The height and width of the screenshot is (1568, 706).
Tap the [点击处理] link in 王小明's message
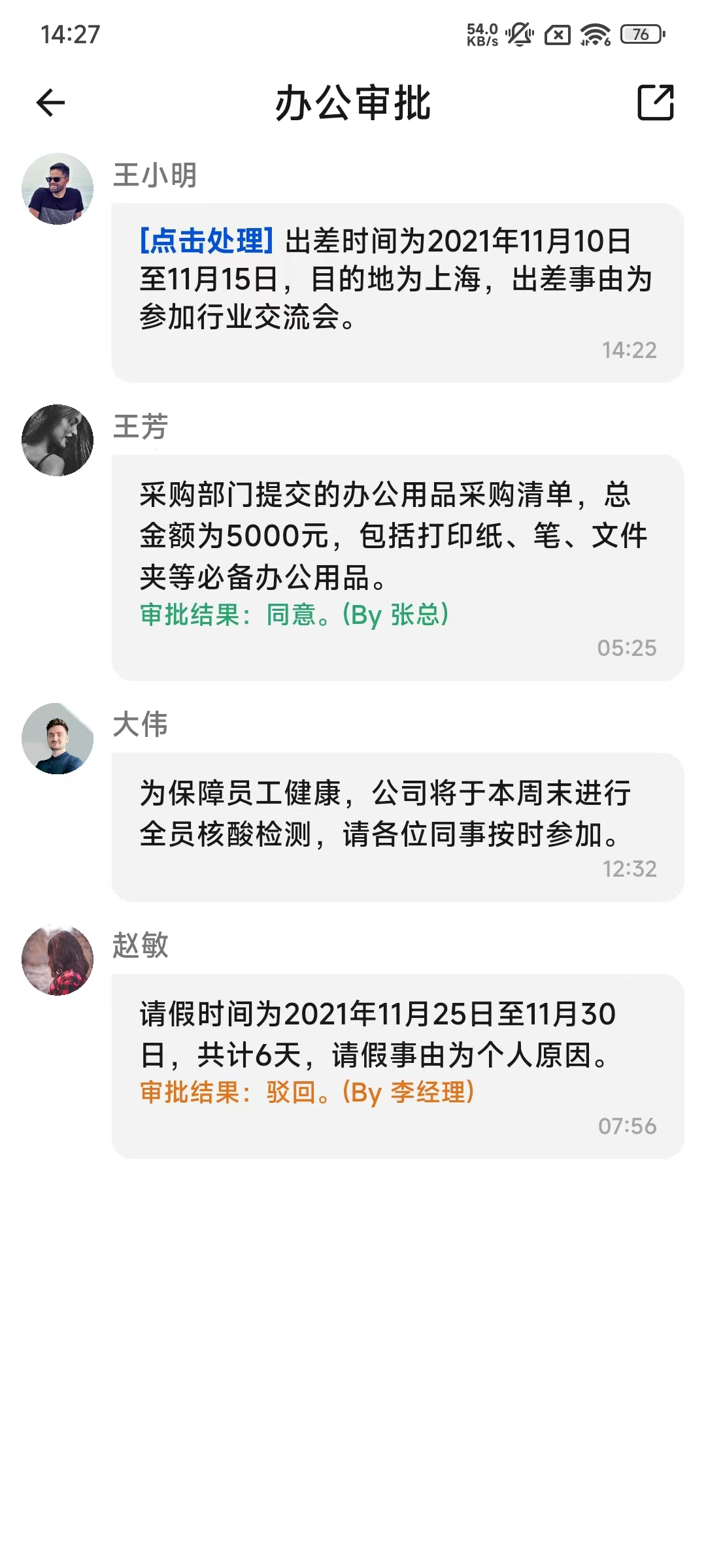tap(207, 241)
